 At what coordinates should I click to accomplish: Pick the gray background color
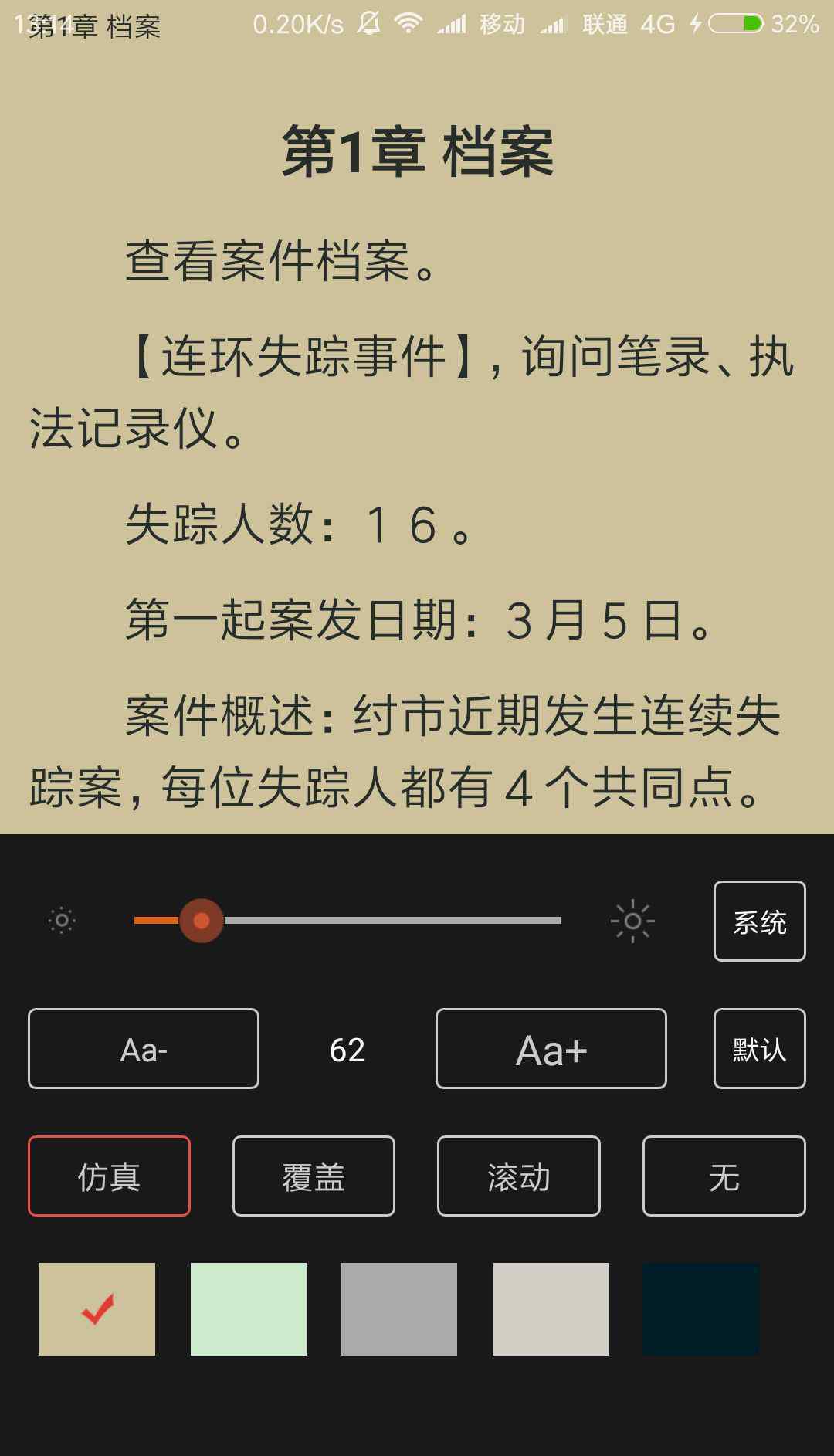(399, 1309)
